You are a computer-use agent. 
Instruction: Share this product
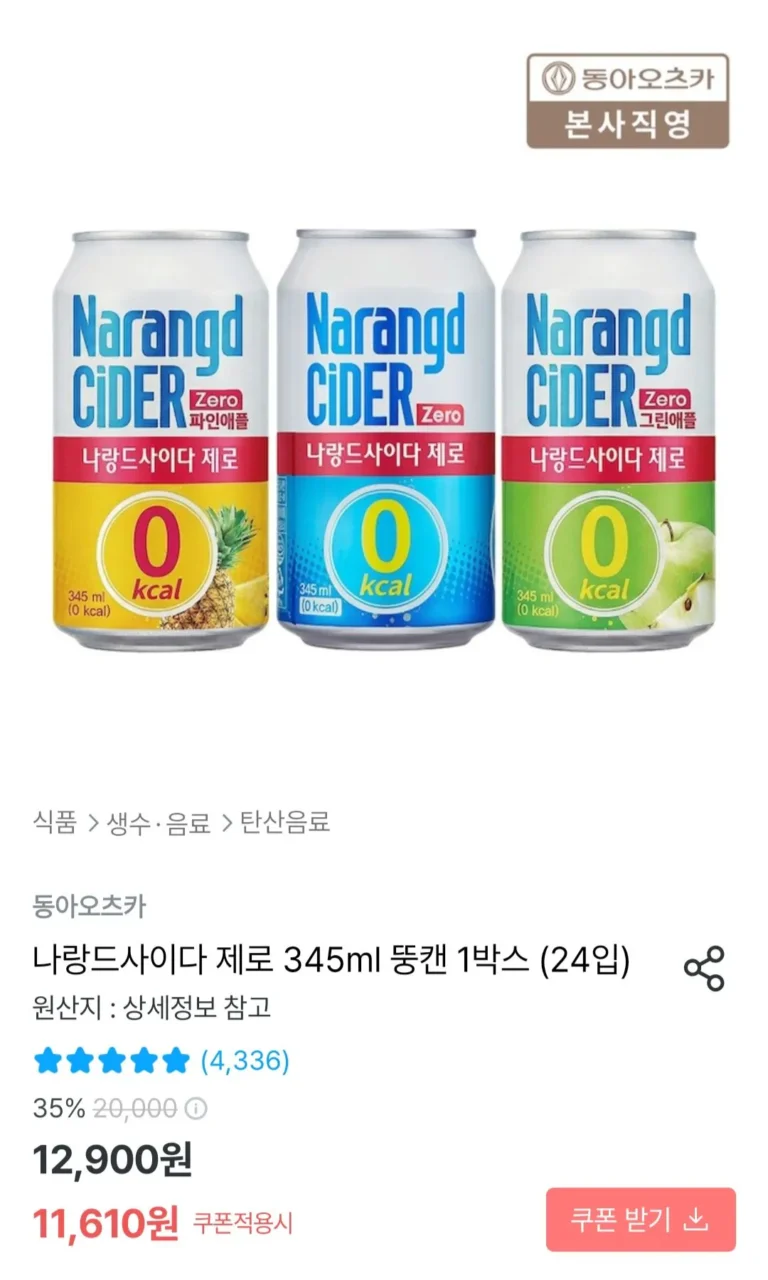click(703, 968)
